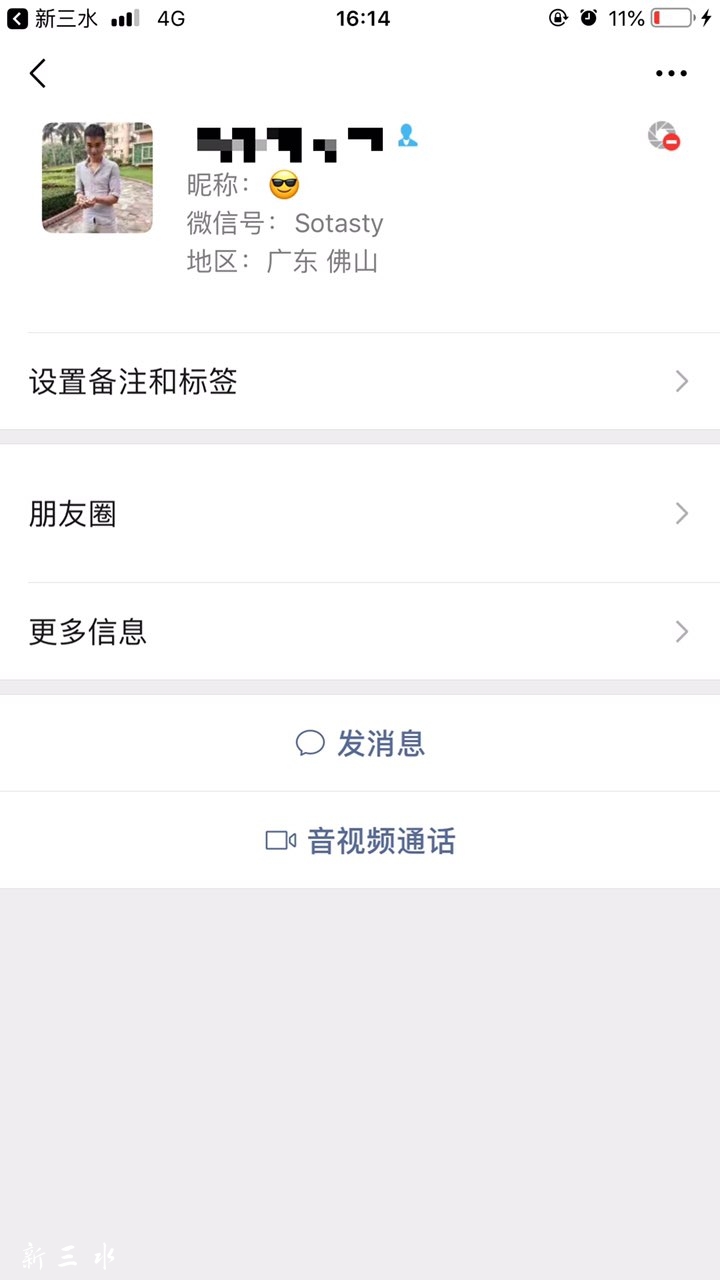Expand 设置备注和标签 settings row
The image size is (720, 1280).
360,381
